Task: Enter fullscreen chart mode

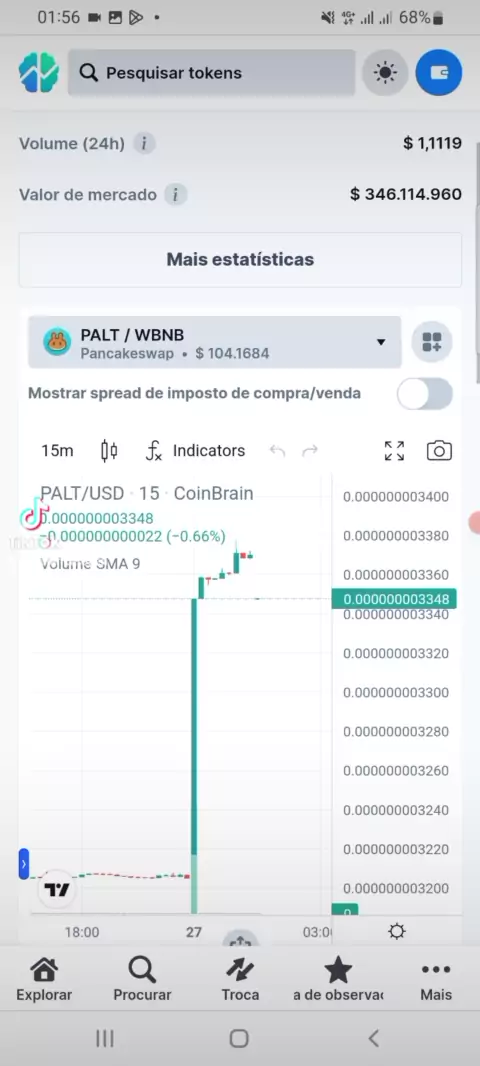Action: pyautogui.click(x=394, y=451)
